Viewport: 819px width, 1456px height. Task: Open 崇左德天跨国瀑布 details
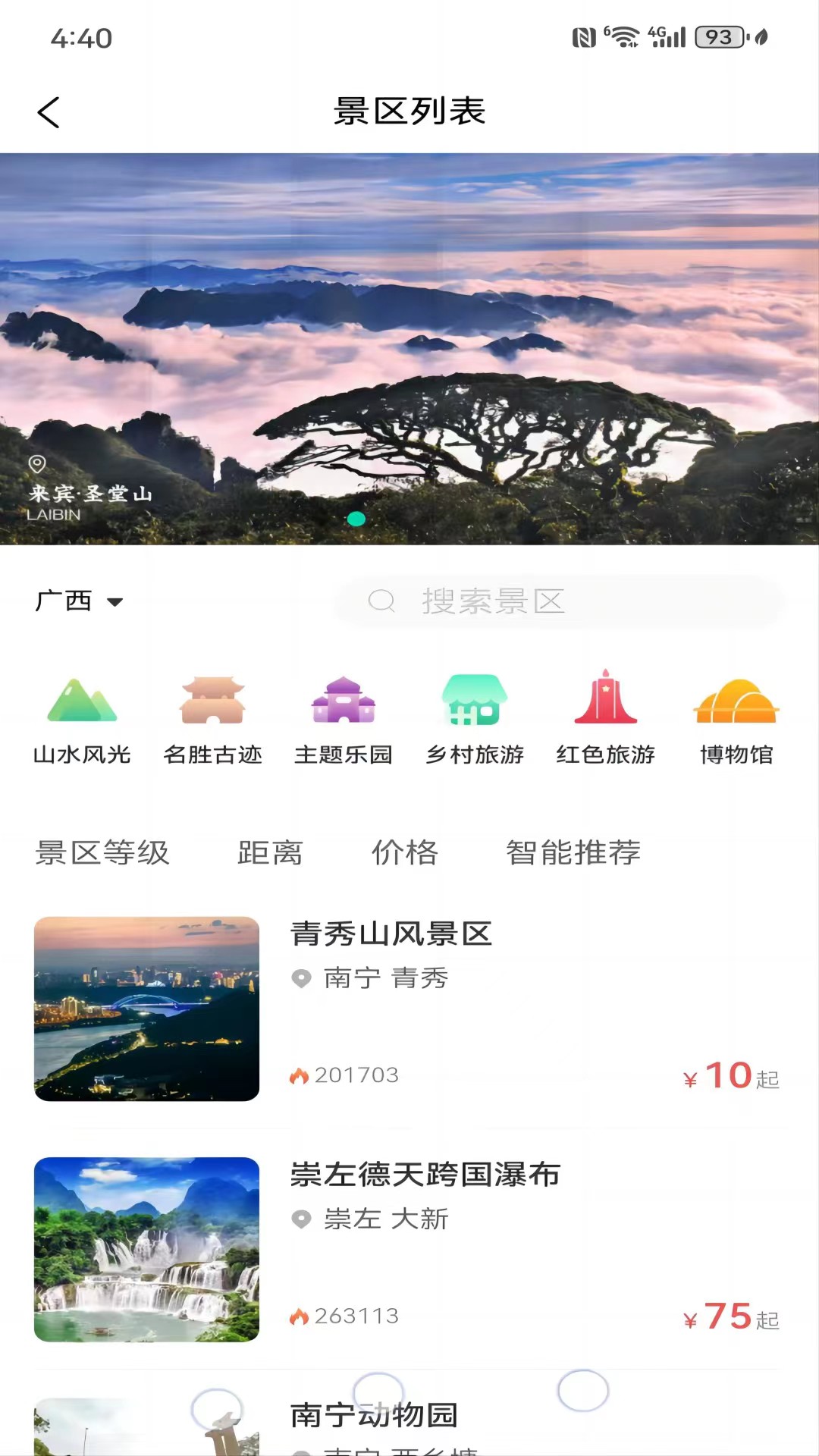pyautogui.click(x=425, y=1175)
